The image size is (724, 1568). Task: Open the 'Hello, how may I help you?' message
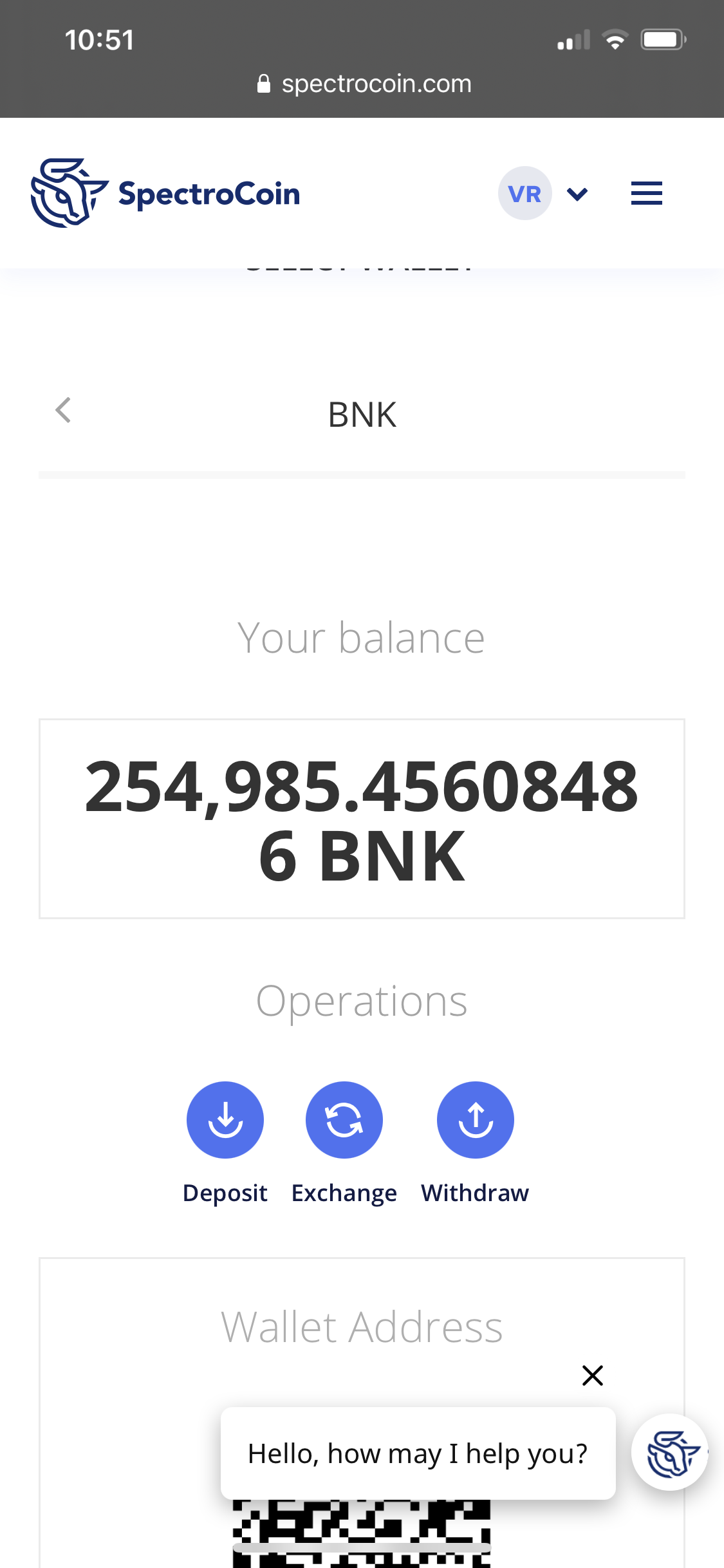[x=418, y=1453]
